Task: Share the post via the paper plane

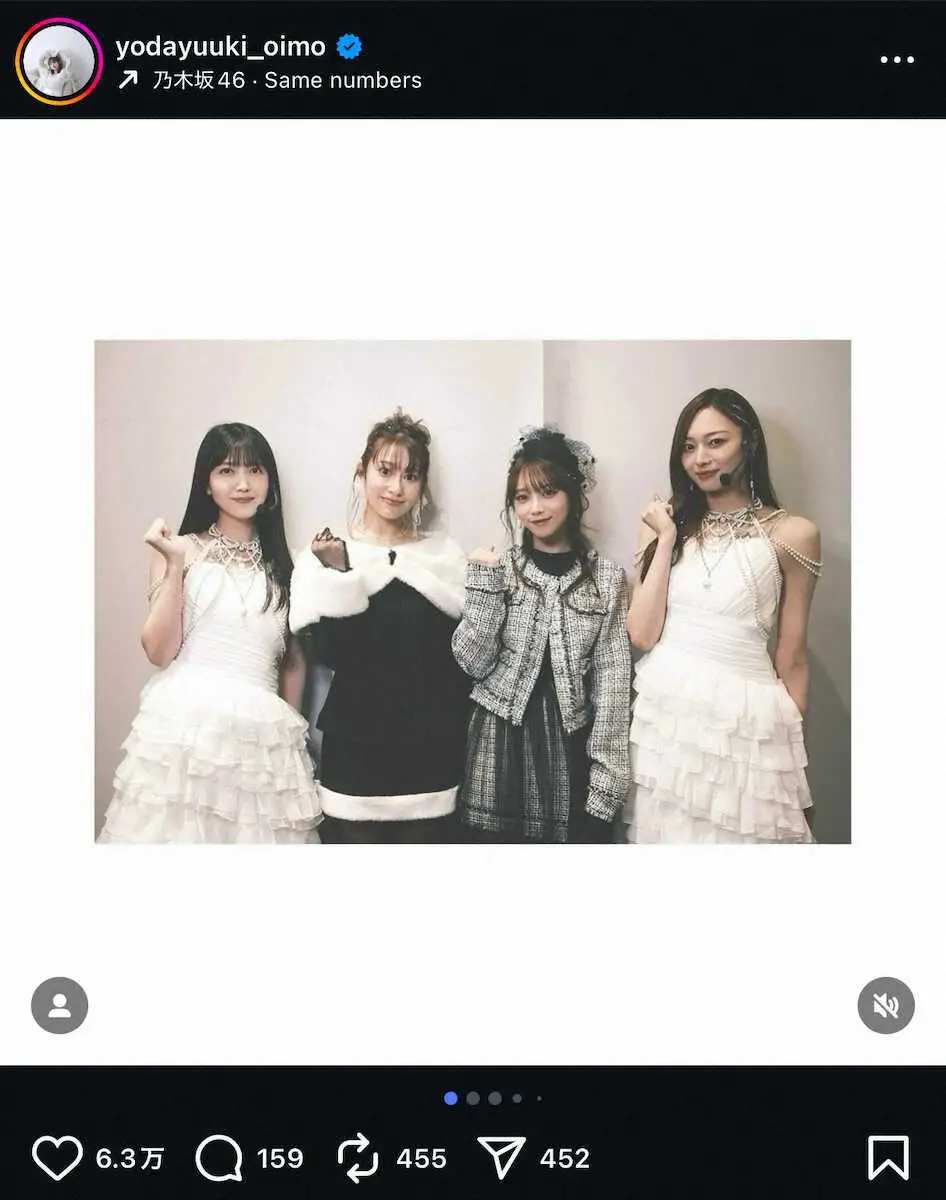Action: [x=501, y=1158]
